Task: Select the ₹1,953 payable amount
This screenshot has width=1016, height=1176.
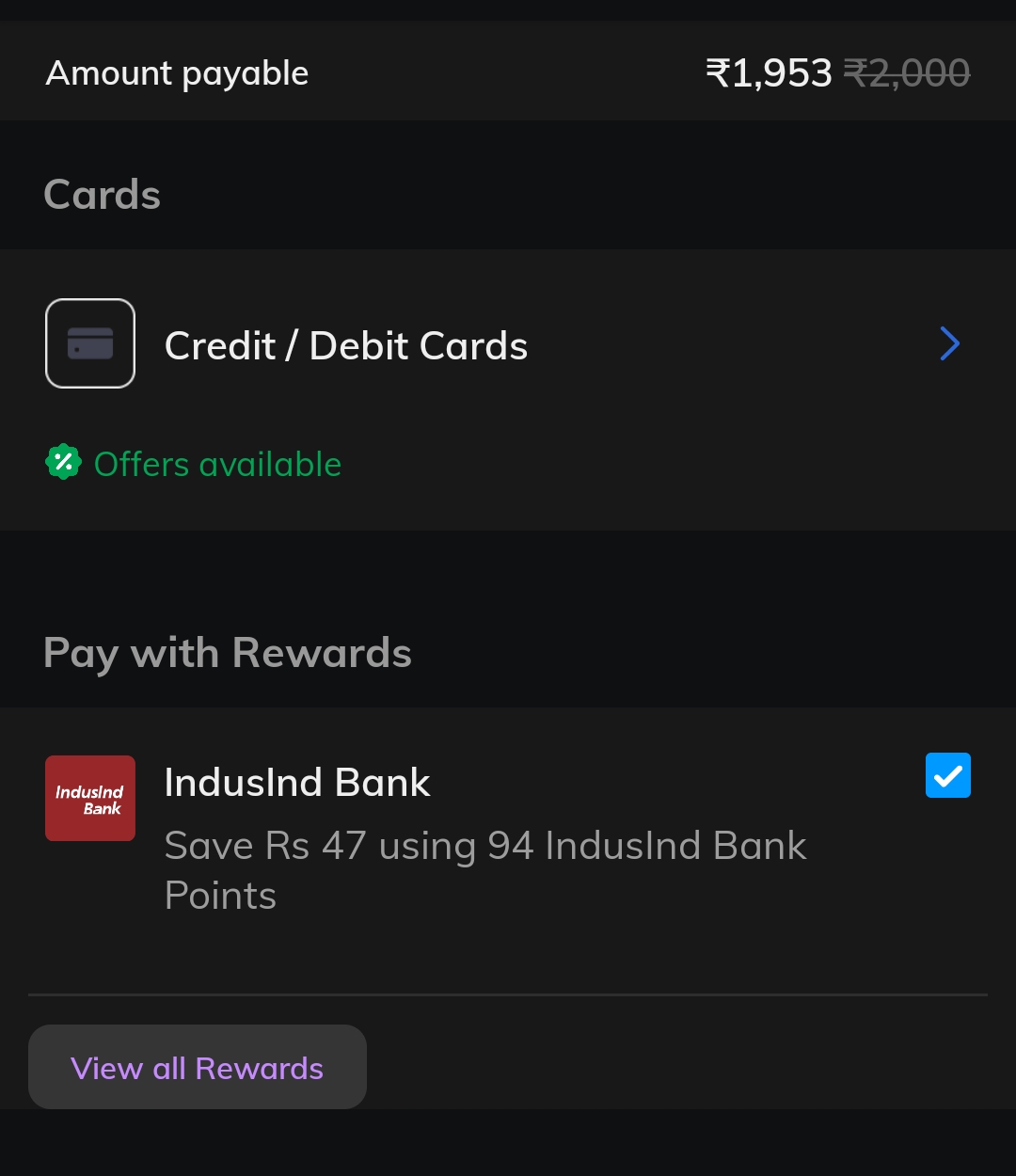Action: pyautogui.click(x=769, y=71)
